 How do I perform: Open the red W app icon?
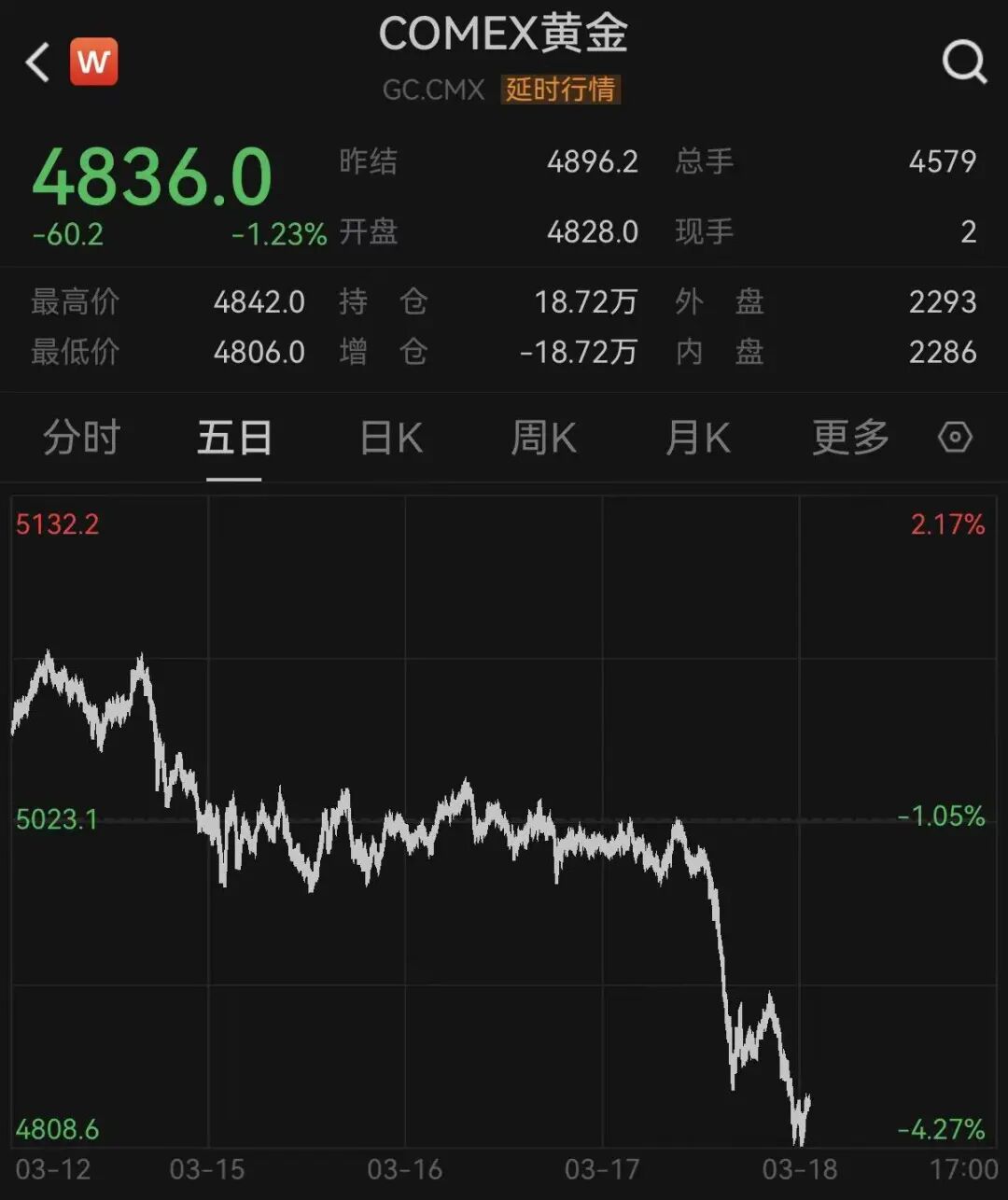pyautogui.click(x=93, y=62)
